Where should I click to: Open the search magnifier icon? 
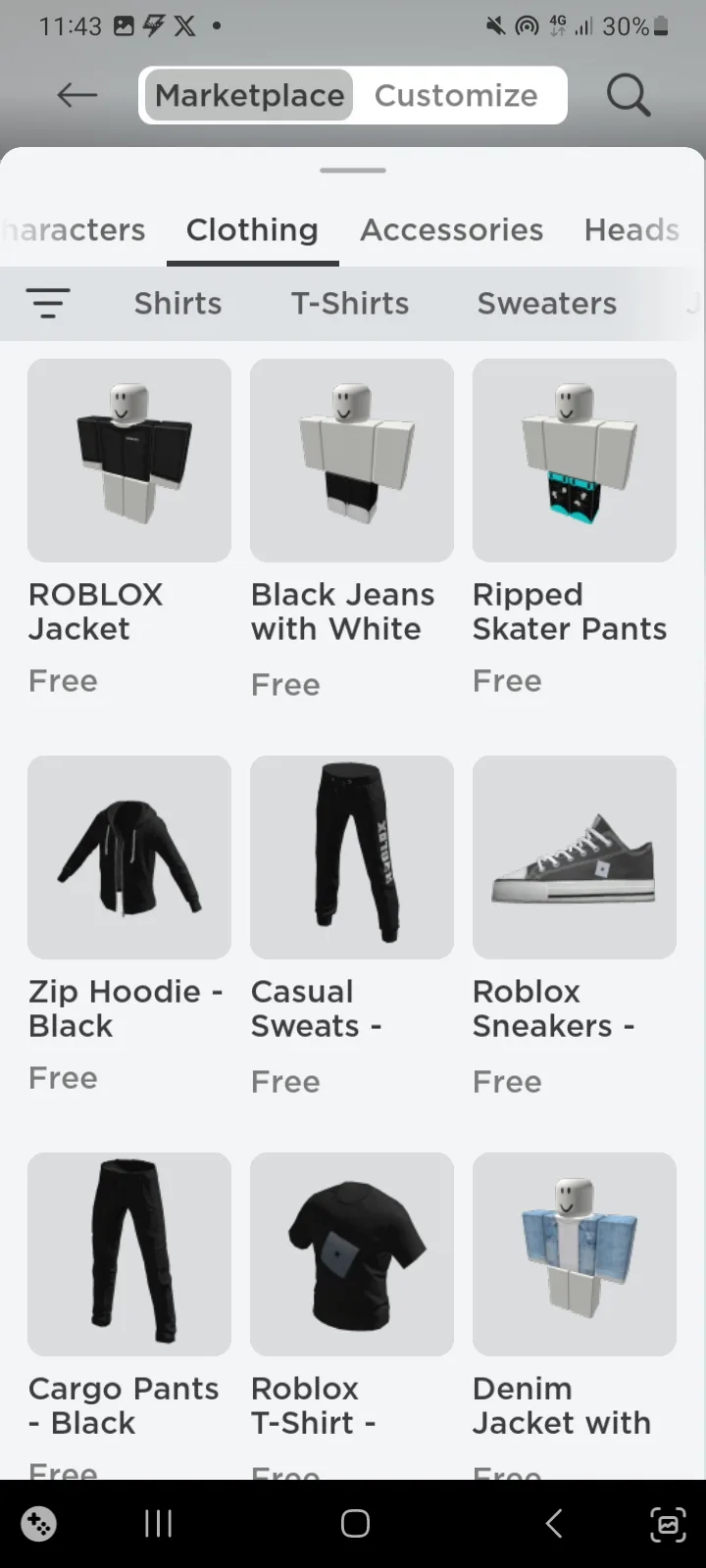[x=628, y=95]
